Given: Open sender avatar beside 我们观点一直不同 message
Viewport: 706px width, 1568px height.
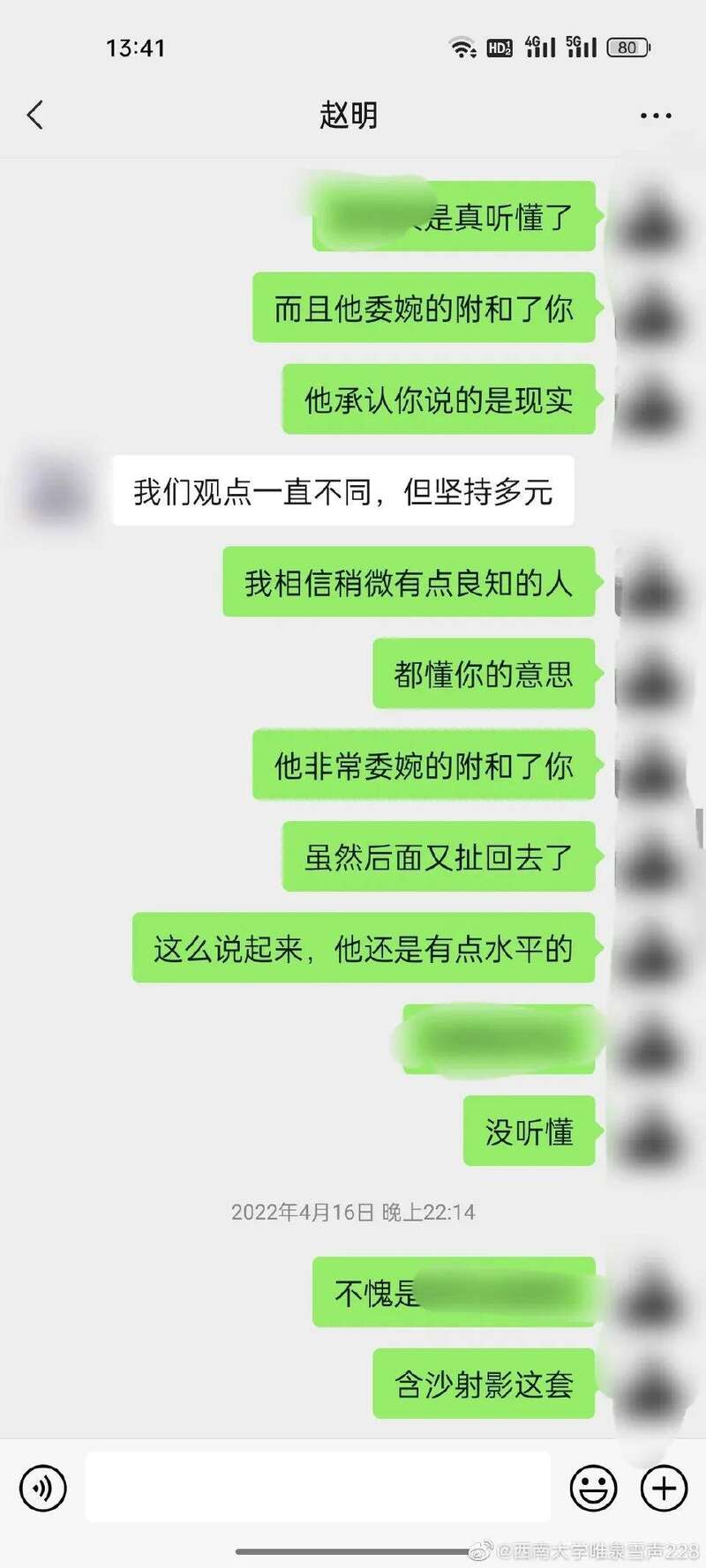Looking at the screenshot, I should tap(56, 490).
